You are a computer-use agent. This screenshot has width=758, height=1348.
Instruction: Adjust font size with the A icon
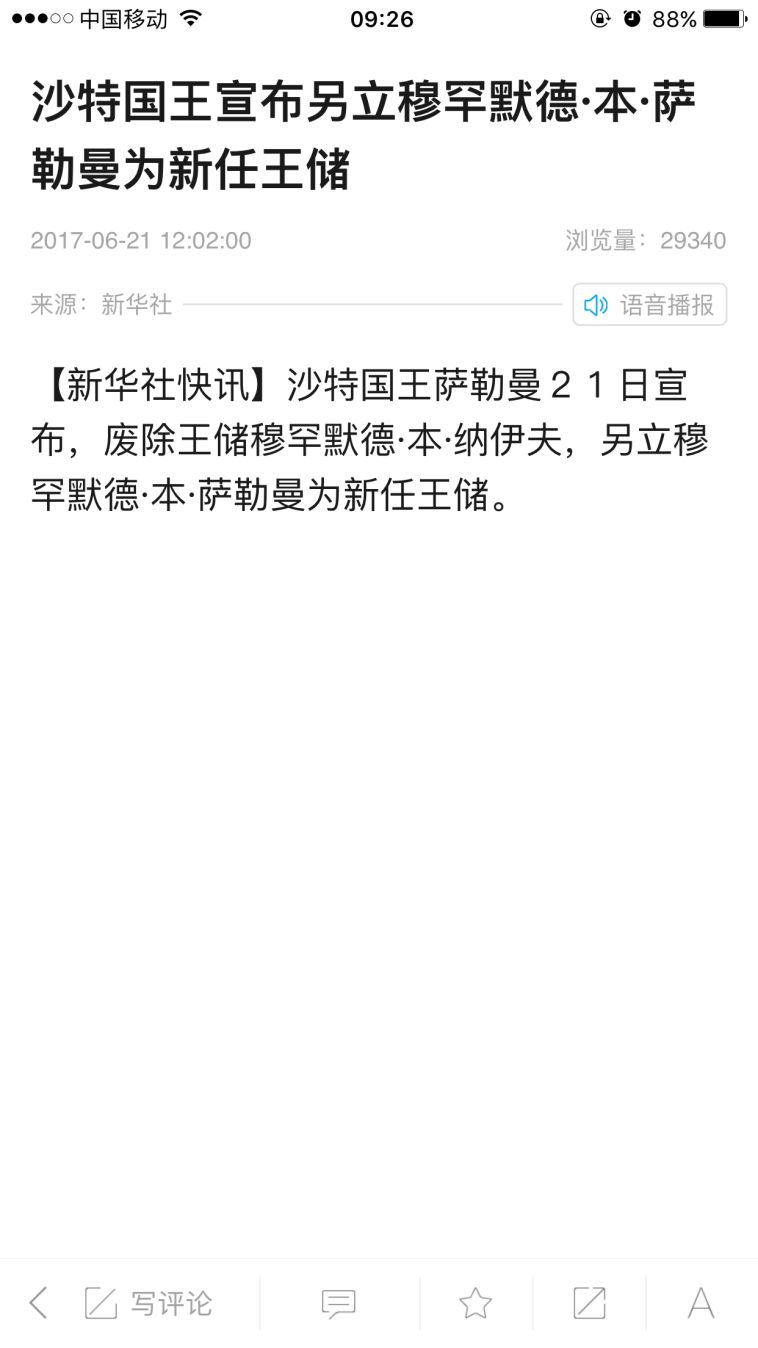click(701, 1303)
